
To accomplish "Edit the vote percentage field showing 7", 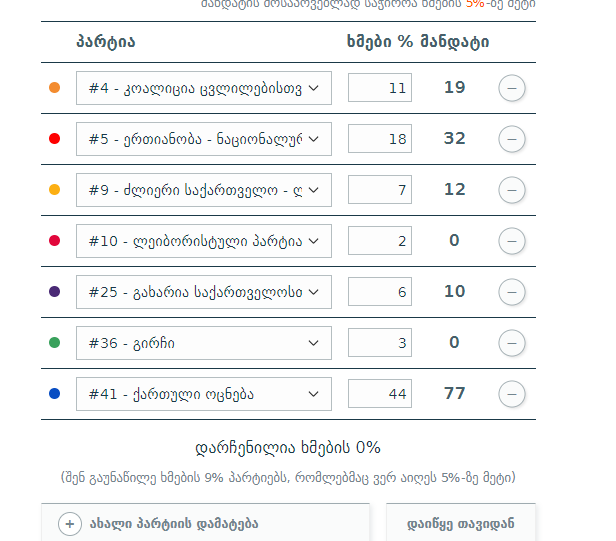I will 380,190.
